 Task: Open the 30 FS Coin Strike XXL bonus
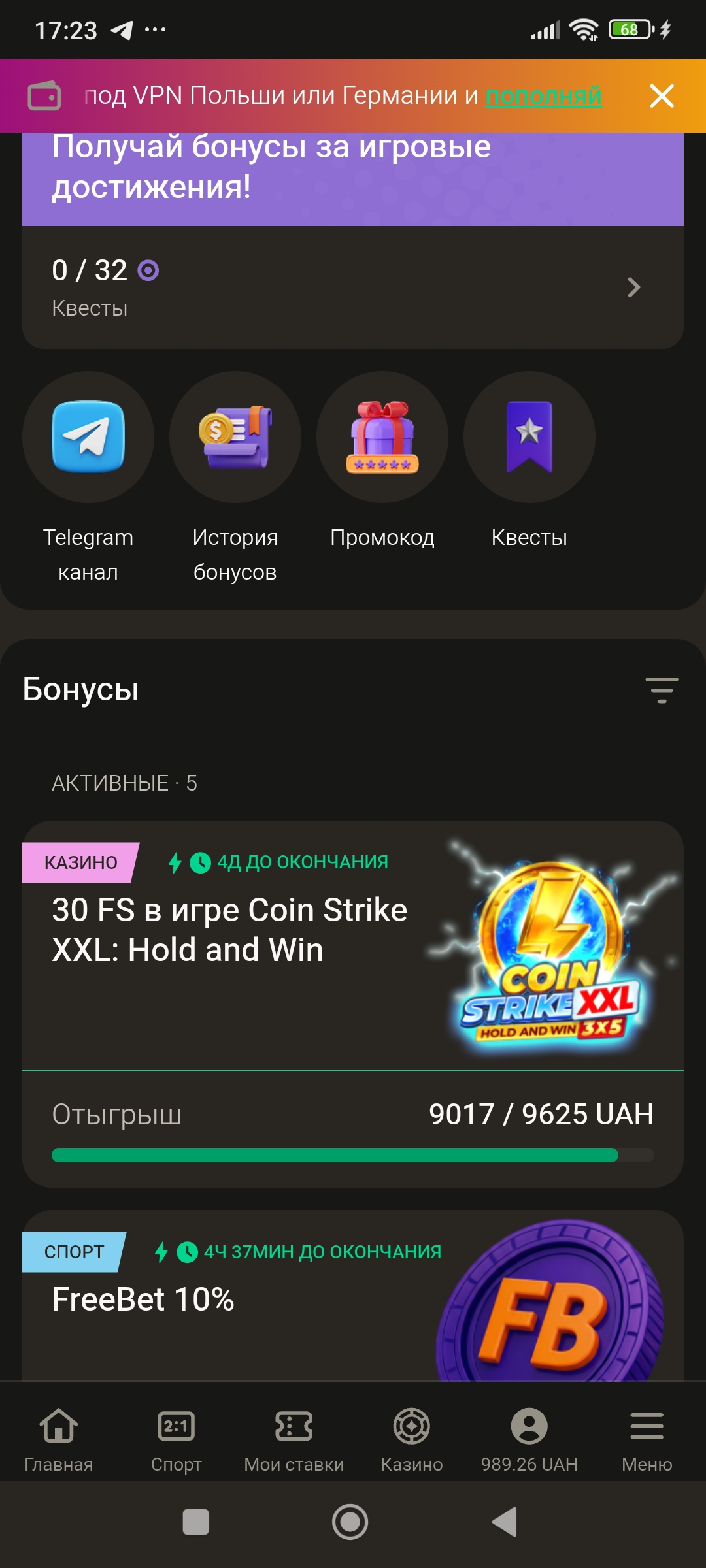[x=229, y=930]
